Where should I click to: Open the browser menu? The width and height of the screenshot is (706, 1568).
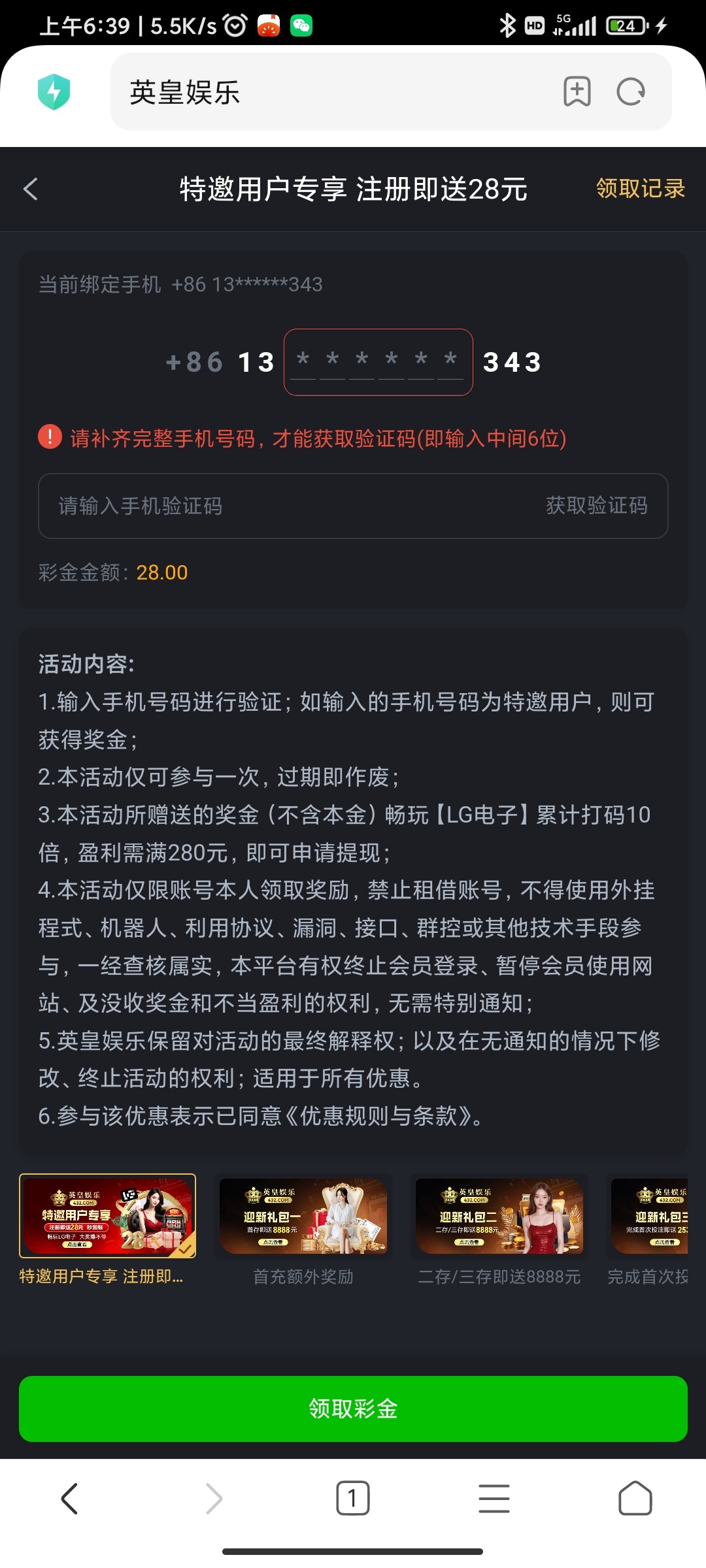(x=494, y=1498)
